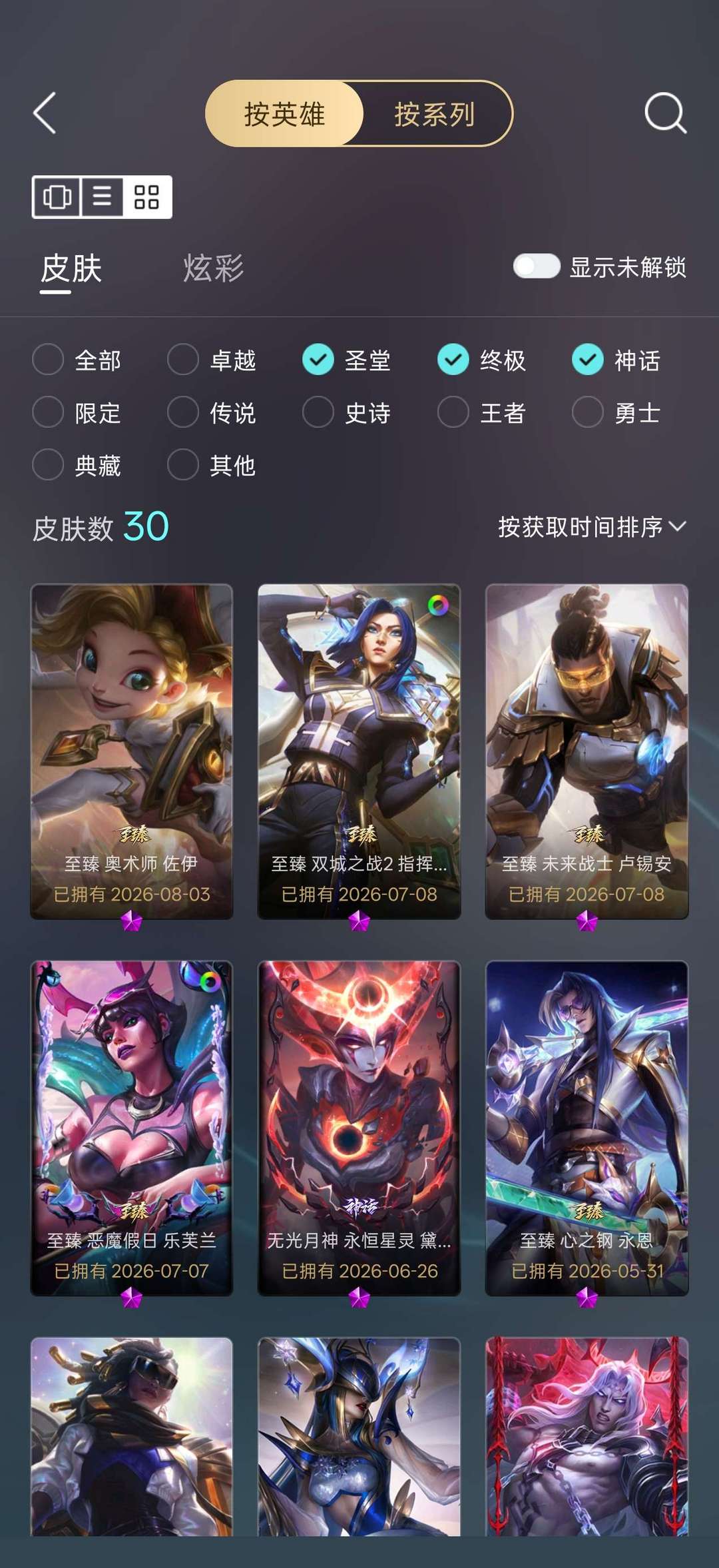This screenshot has height=1568, width=719.
Task: Switch to the 按系列 segment
Action: (435, 114)
